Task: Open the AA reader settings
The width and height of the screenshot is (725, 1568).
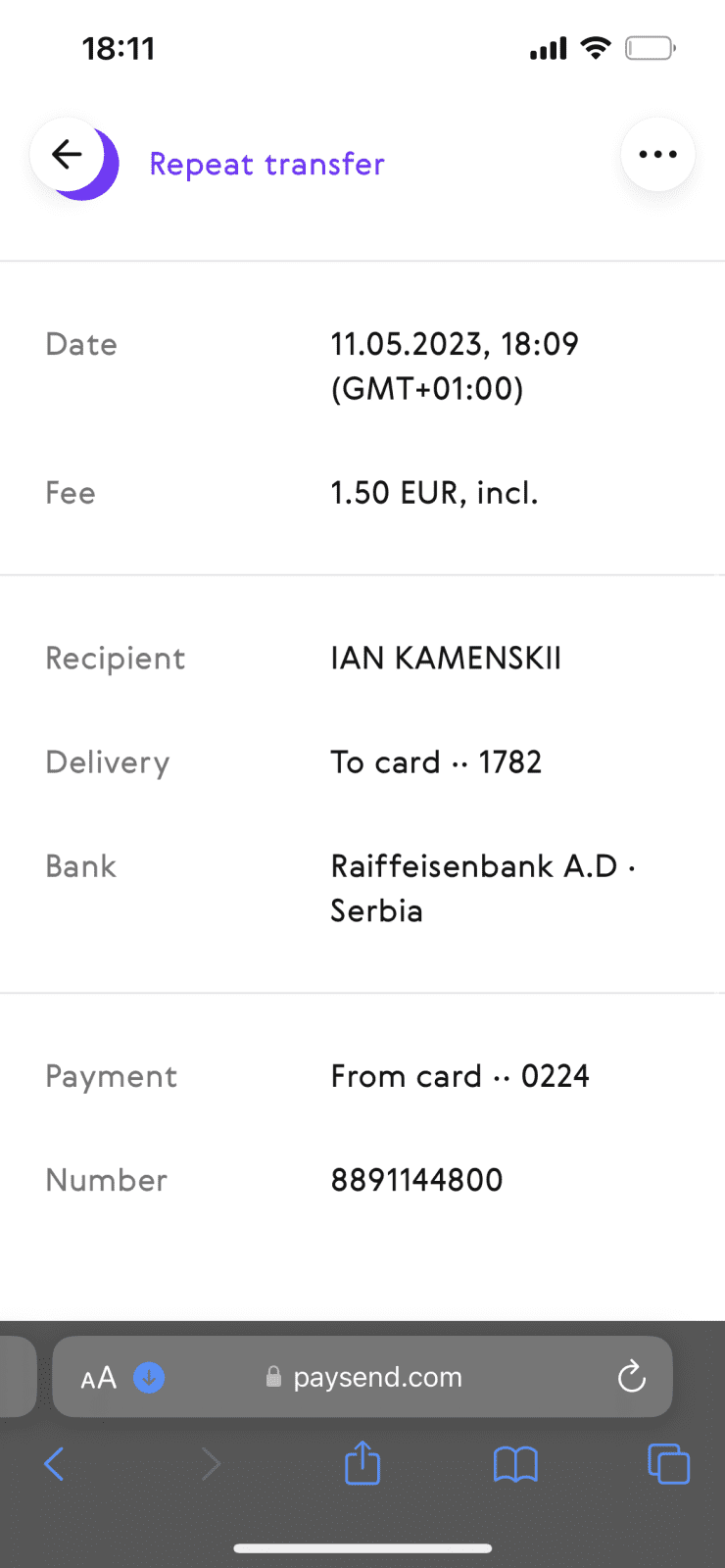Action: point(98,1378)
